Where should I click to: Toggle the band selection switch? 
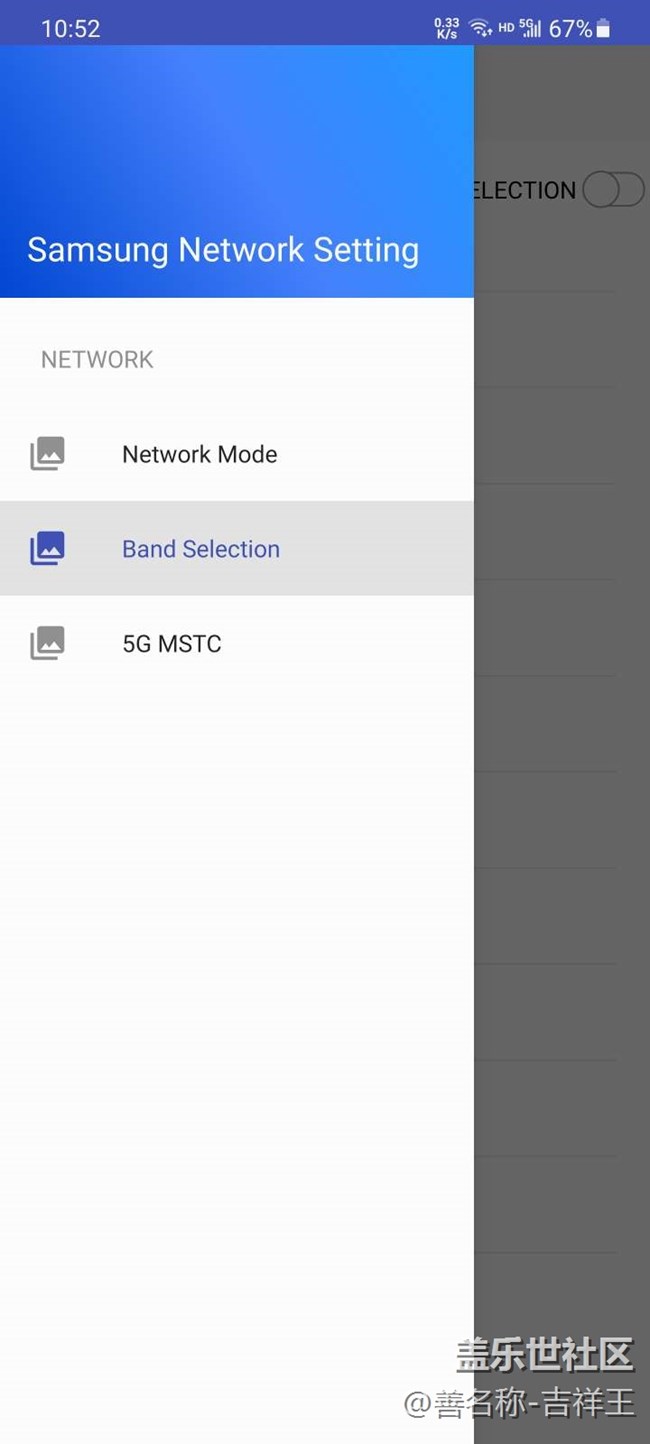click(612, 190)
